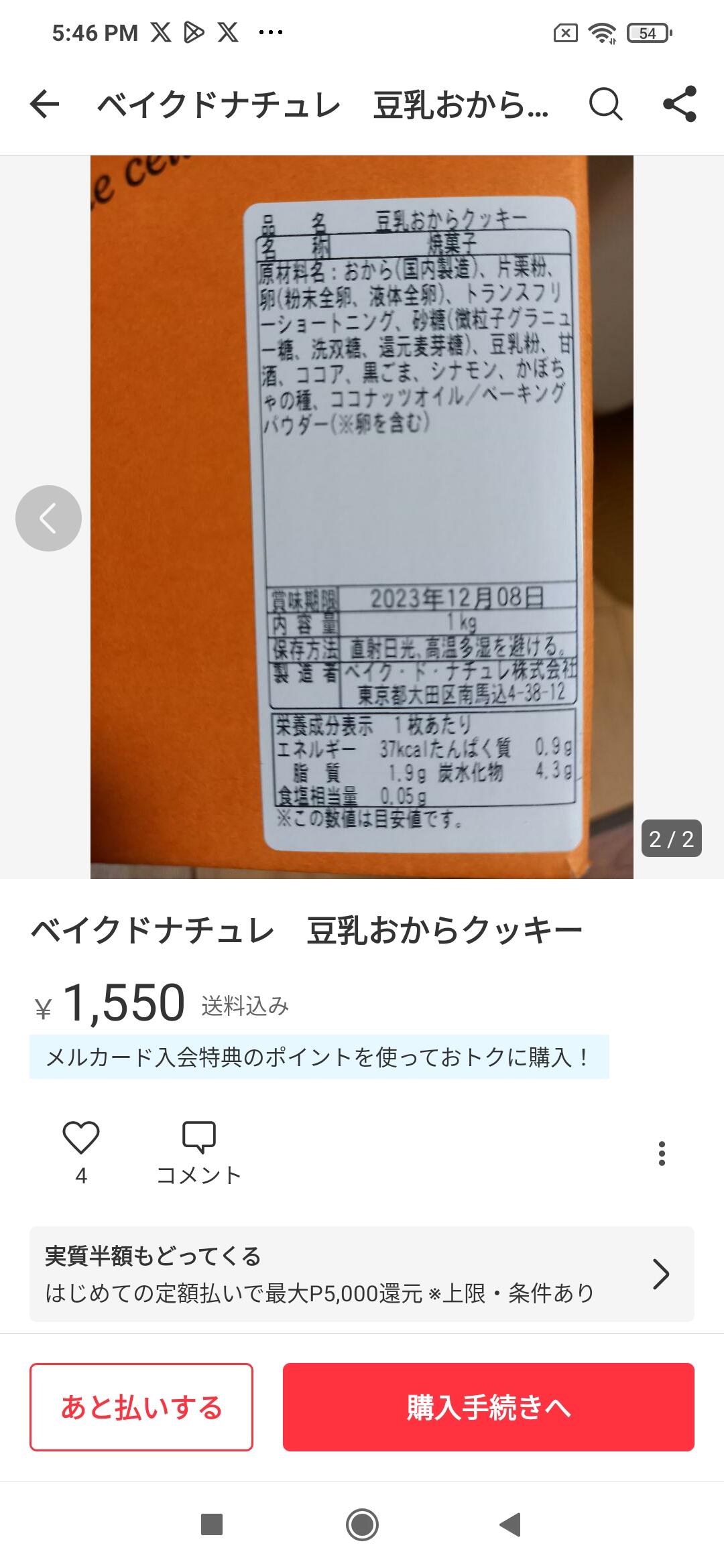The image size is (724, 1568).
Task: Open search from the app bar
Action: 606,105
